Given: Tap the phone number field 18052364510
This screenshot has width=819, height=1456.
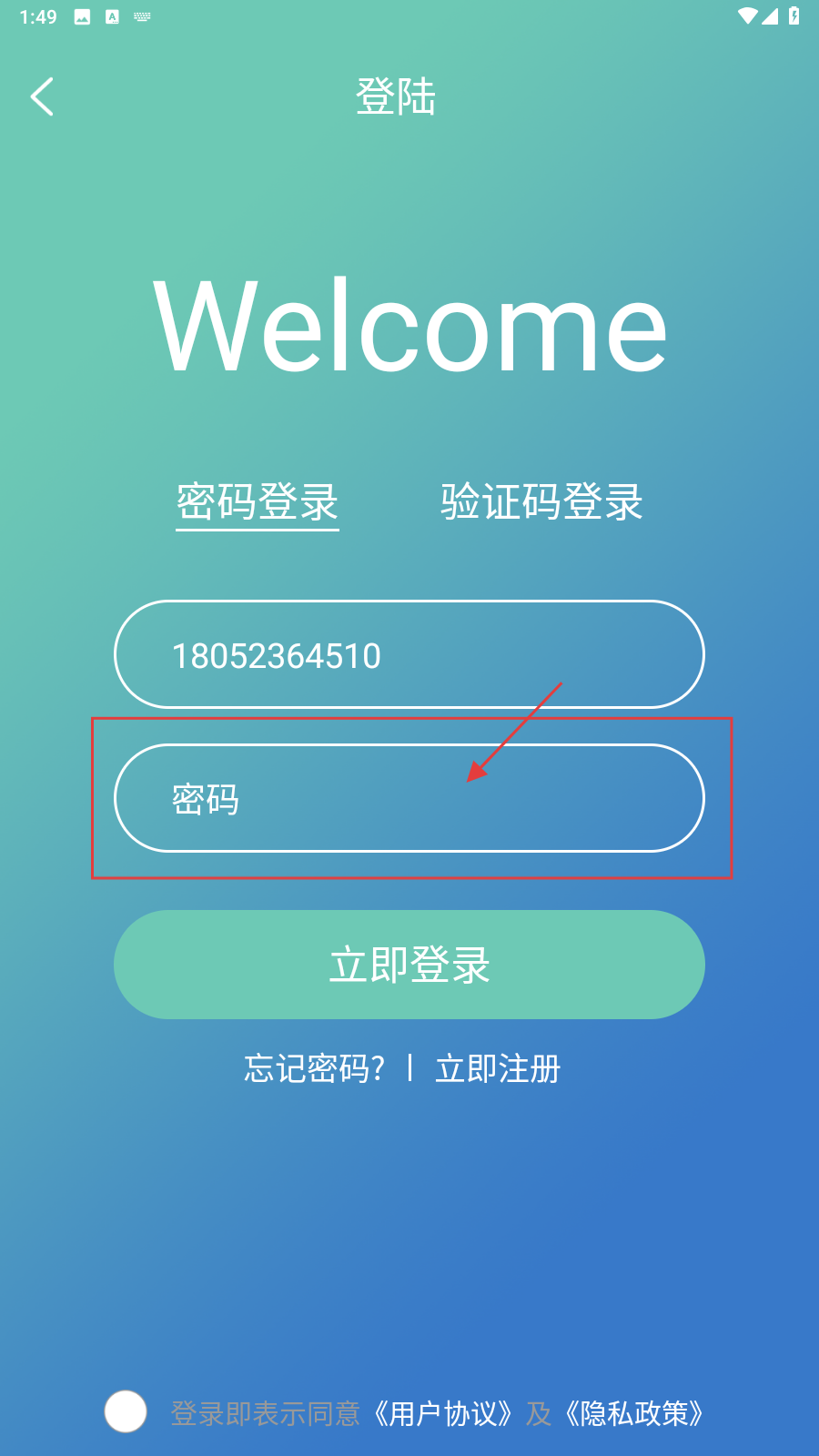Looking at the screenshot, I should 409,654.
